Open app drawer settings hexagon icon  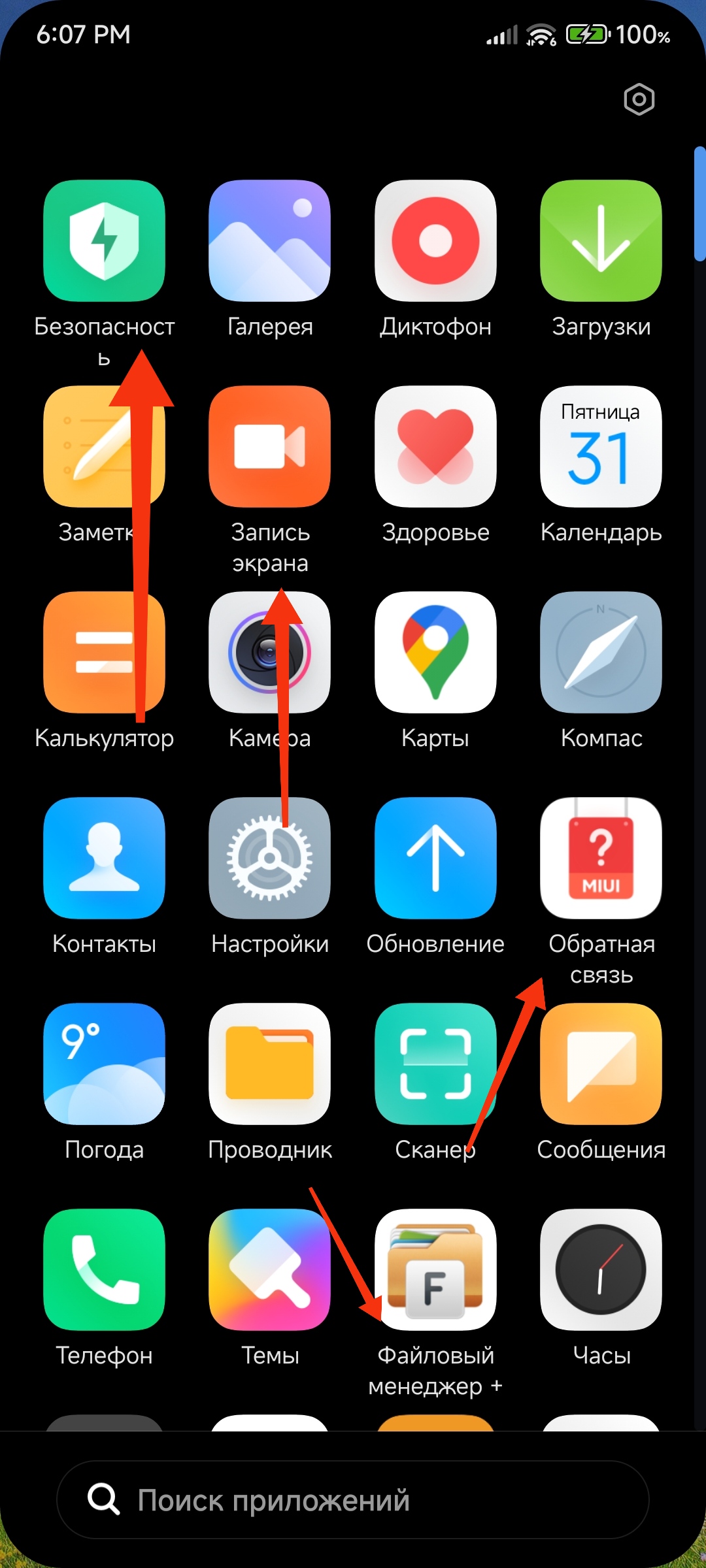click(639, 99)
